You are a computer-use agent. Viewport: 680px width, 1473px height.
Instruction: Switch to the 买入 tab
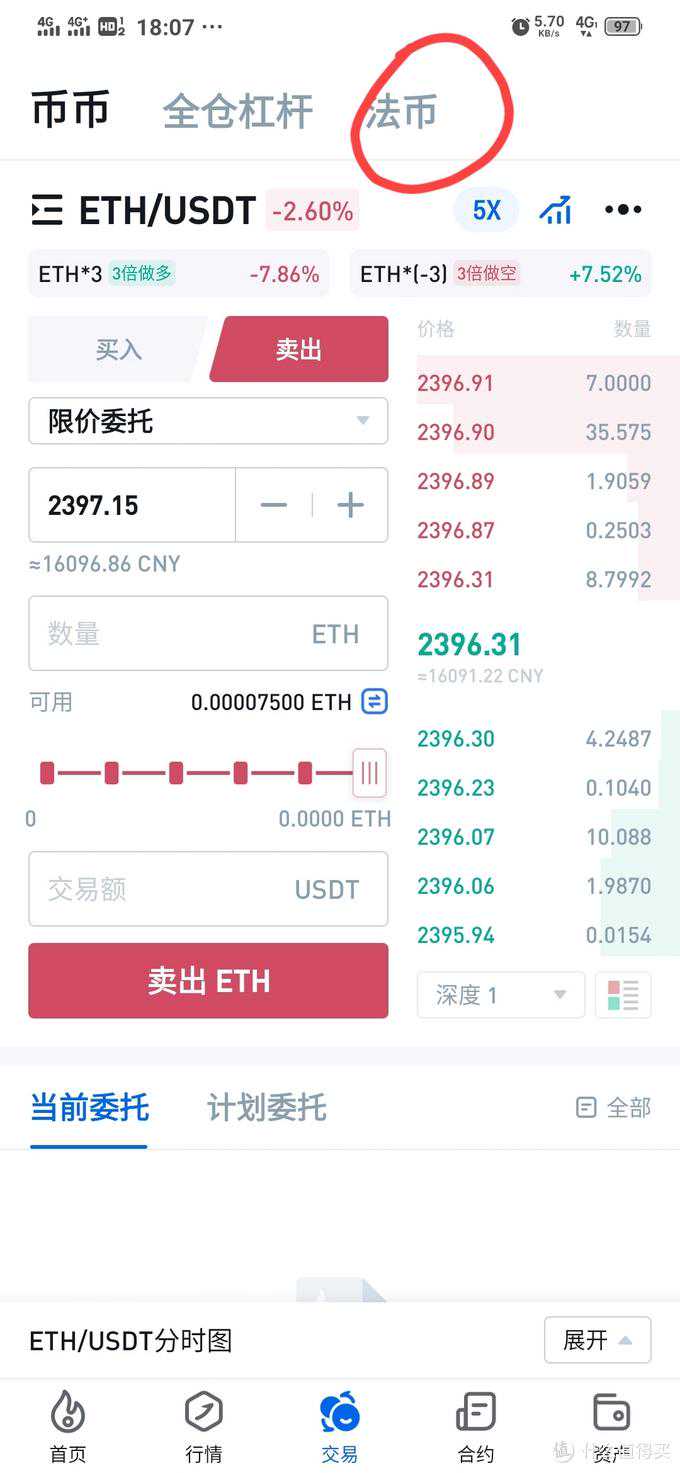[118, 349]
